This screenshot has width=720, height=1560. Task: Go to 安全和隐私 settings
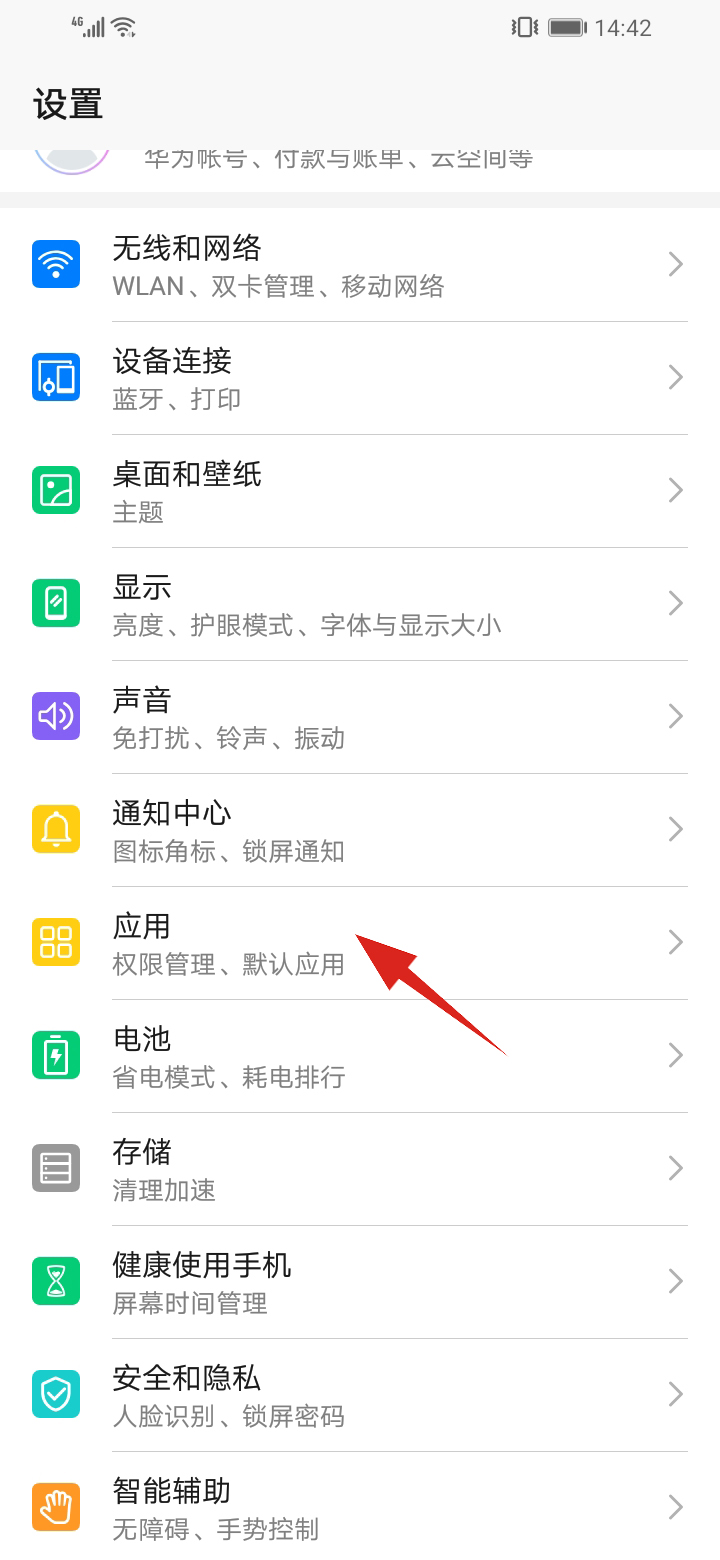tap(360, 1395)
